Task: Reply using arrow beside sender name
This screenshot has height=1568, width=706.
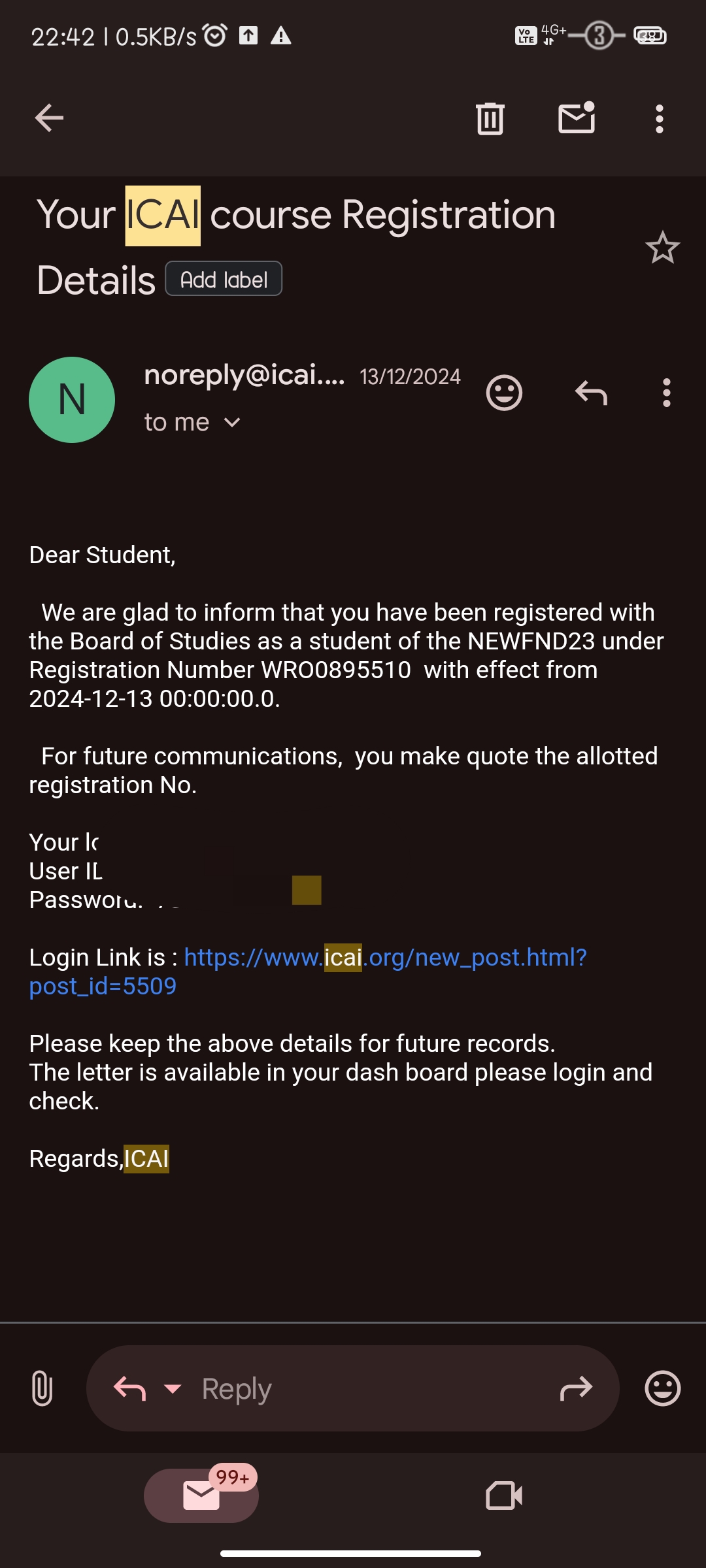Action: 591,393
